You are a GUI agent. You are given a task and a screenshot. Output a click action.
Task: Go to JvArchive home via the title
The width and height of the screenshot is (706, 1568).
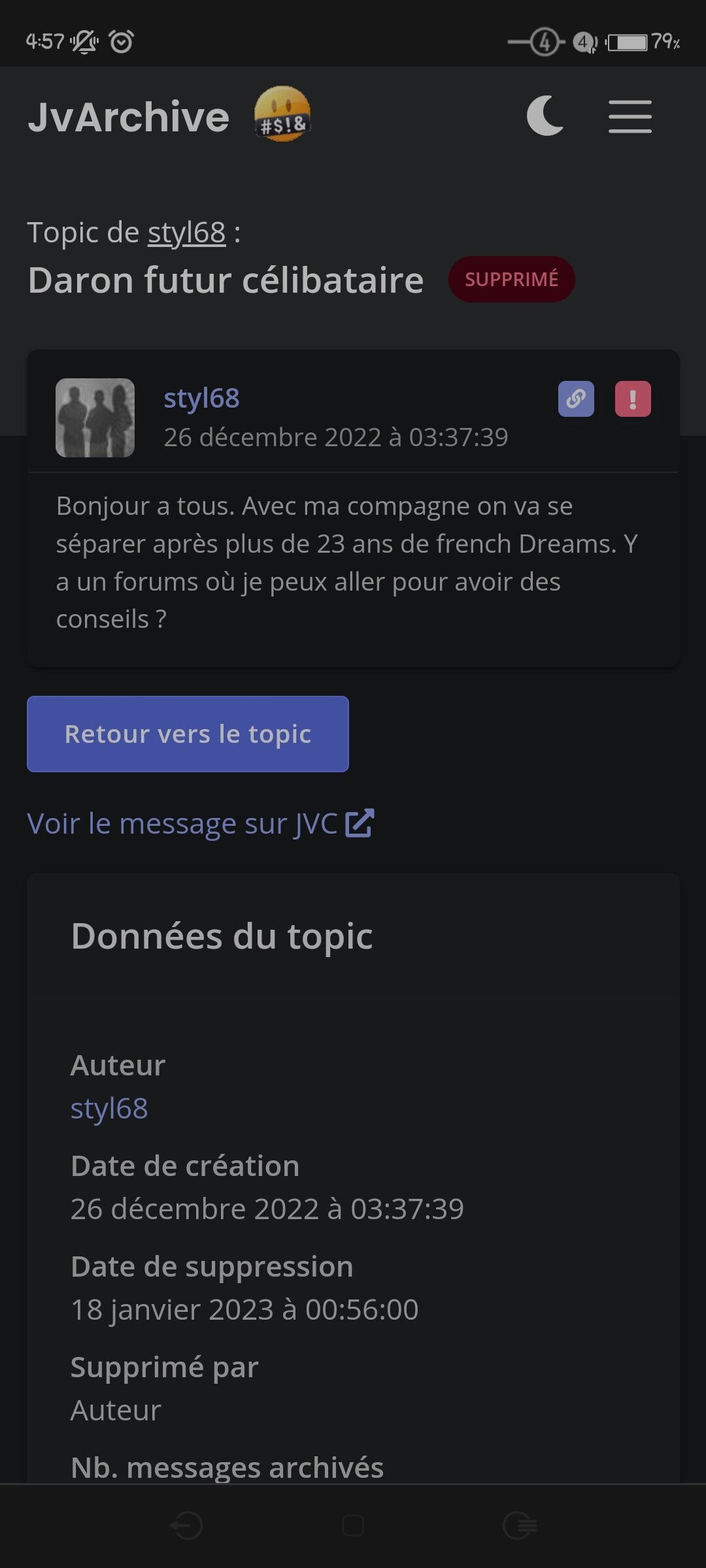(129, 117)
